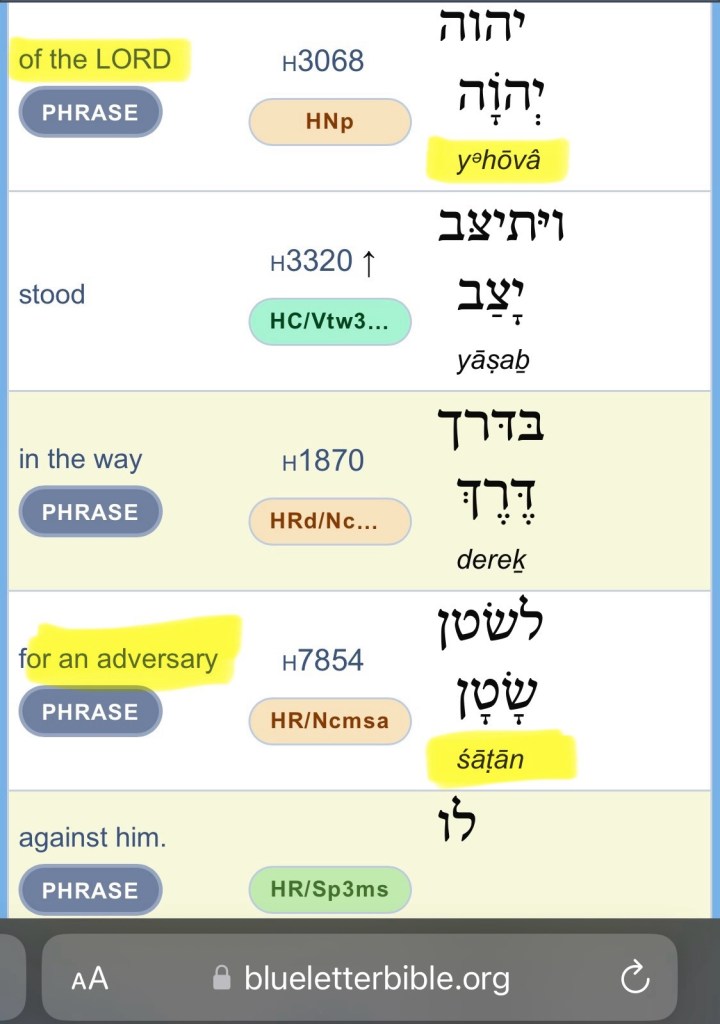Tap the HR/Sp3ms parsing chip
Image resolution: width=720 pixels, height=1024 pixels.
329,890
